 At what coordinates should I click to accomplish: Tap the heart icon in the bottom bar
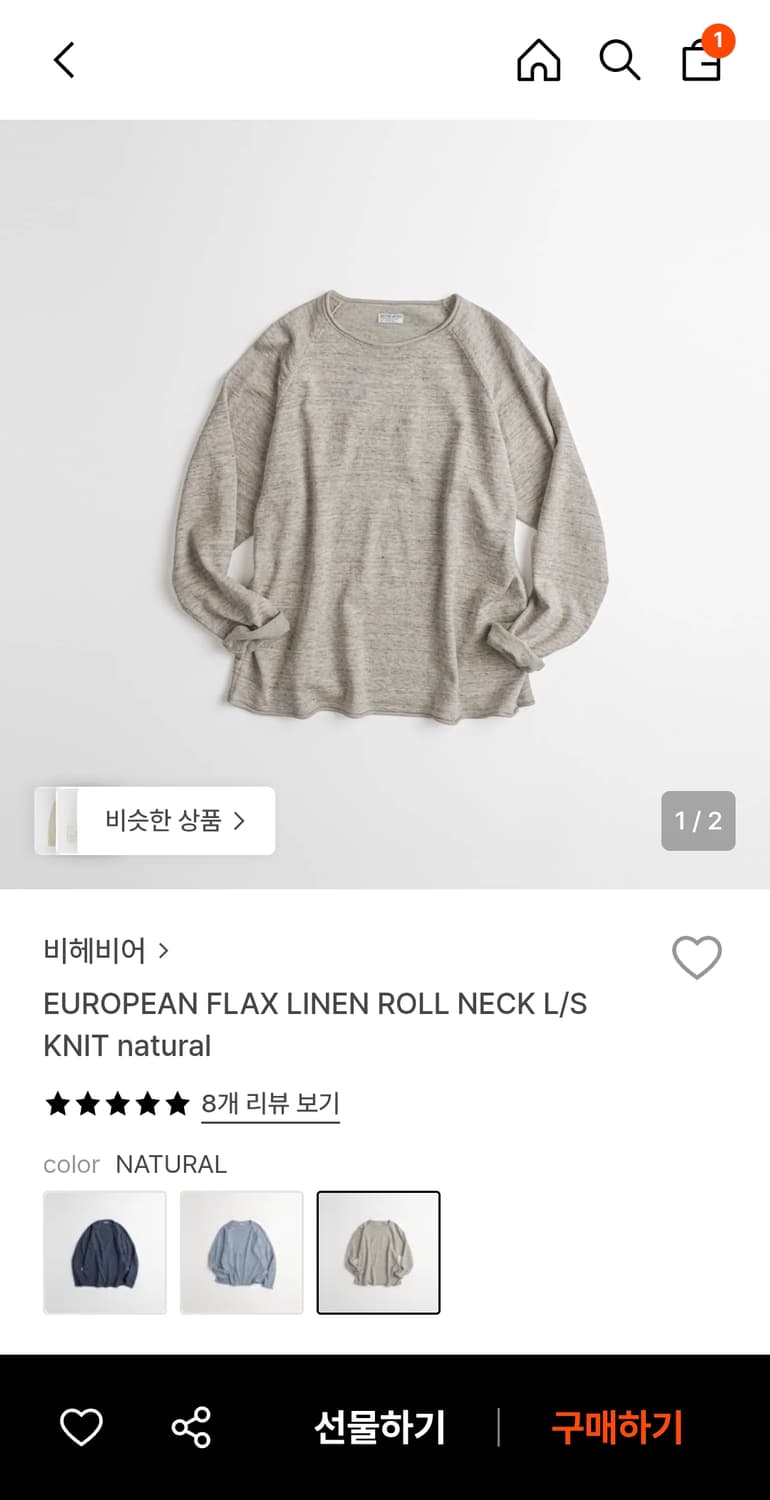pos(80,1428)
